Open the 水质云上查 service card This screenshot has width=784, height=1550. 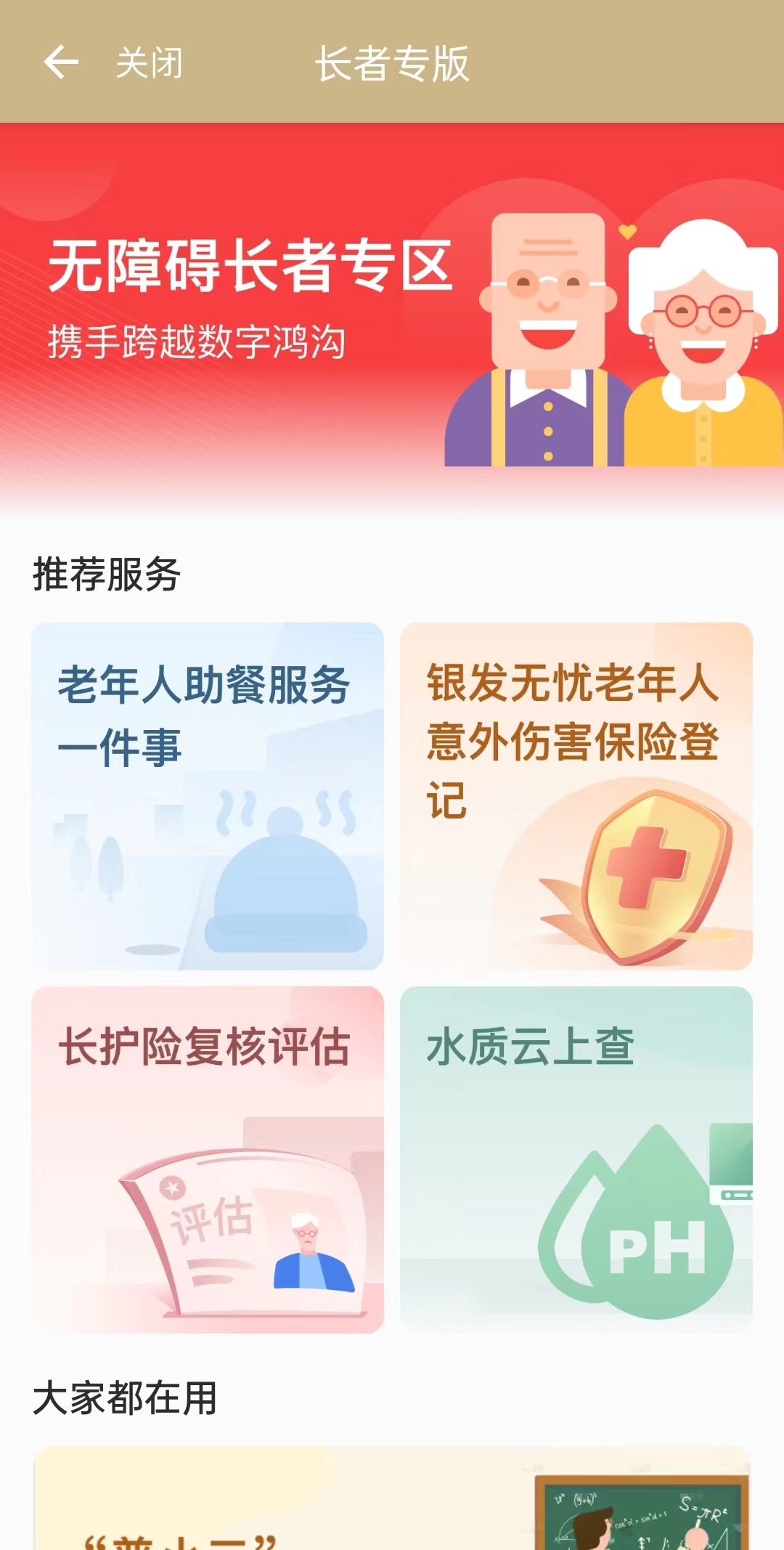(x=576, y=1159)
